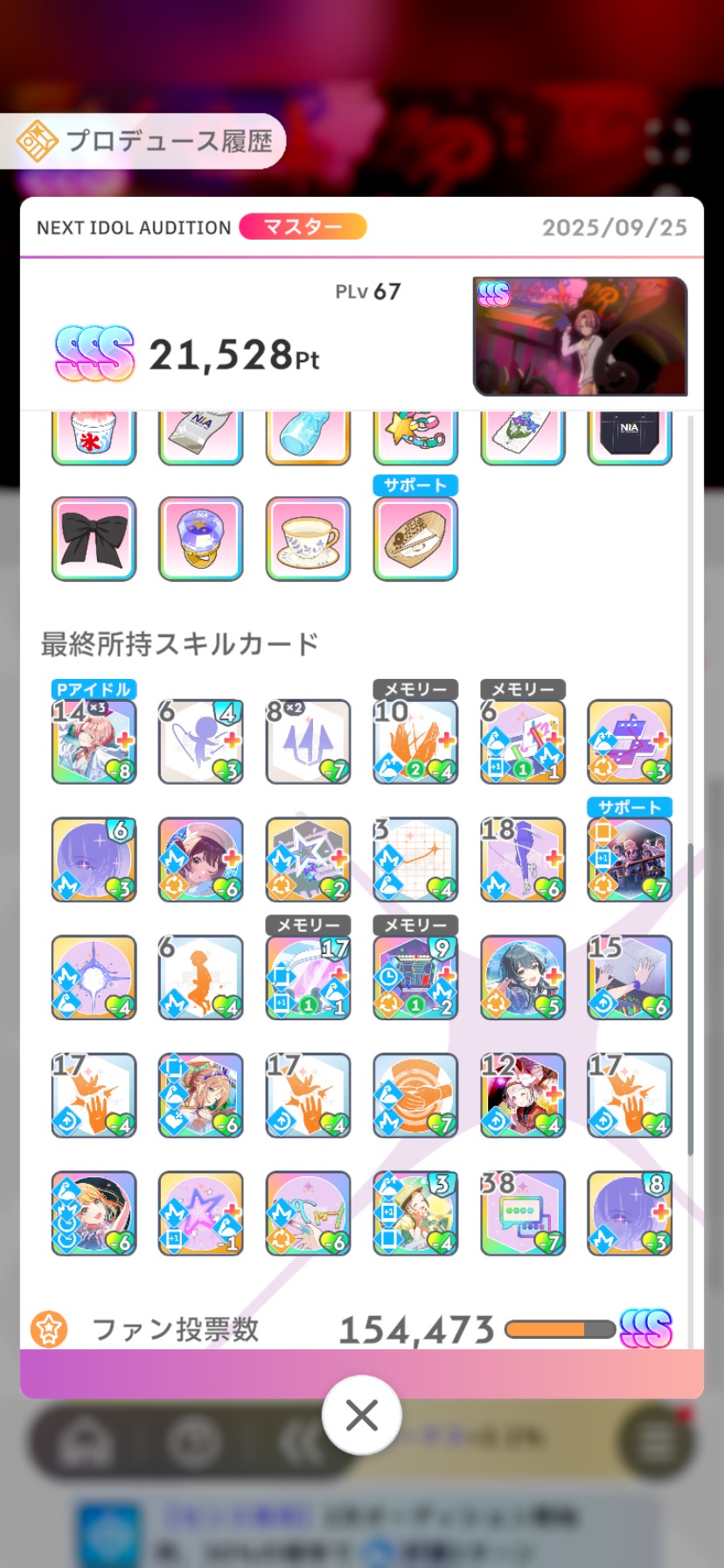724x1568 pixels.
Task: View the skill card with cost 12
Action: [522, 1095]
